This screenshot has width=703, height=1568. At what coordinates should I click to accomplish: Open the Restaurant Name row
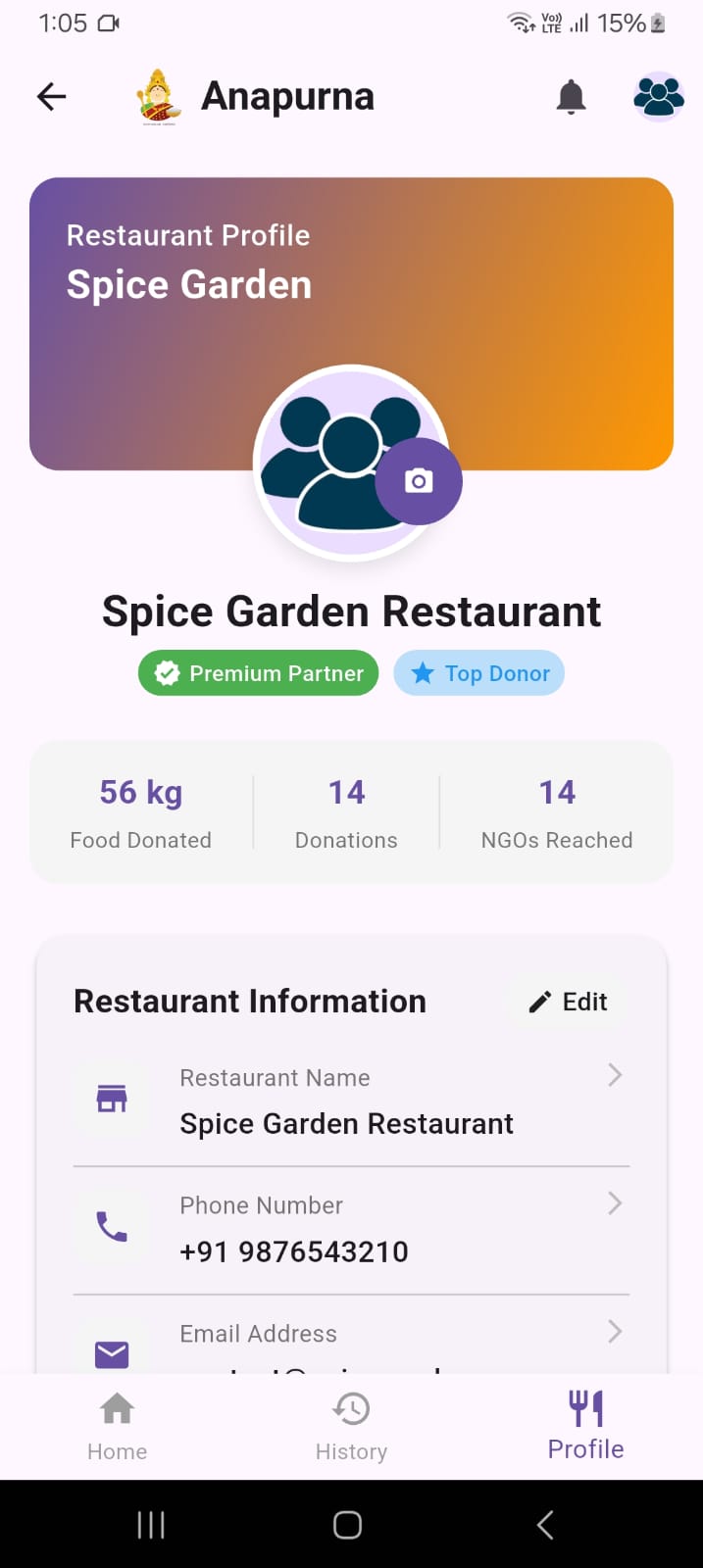pyautogui.click(x=351, y=1102)
